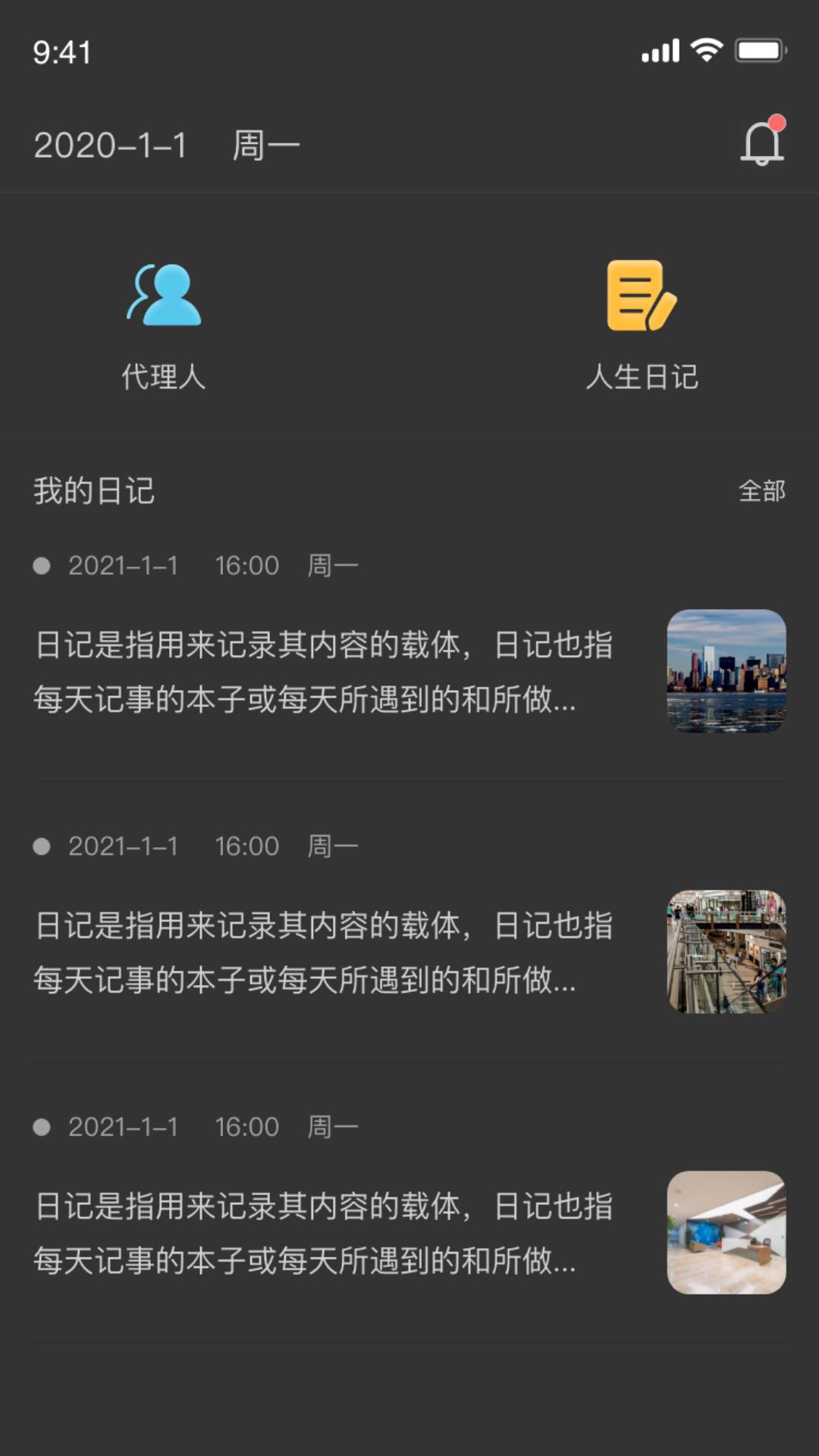Tap the bullet dot beside the first diary entry
819x1456 pixels.
42,565
